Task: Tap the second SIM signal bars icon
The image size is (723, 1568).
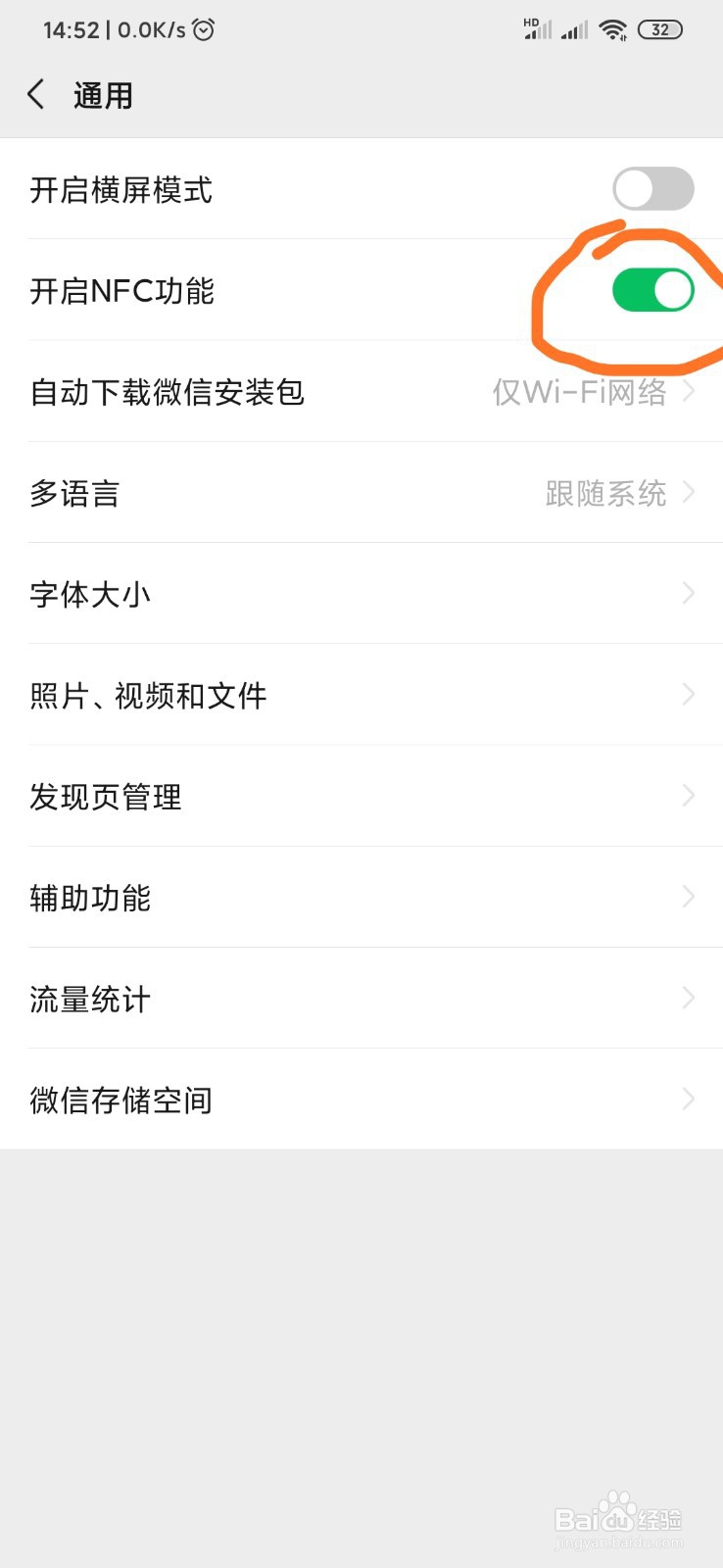Action: [574, 29]
